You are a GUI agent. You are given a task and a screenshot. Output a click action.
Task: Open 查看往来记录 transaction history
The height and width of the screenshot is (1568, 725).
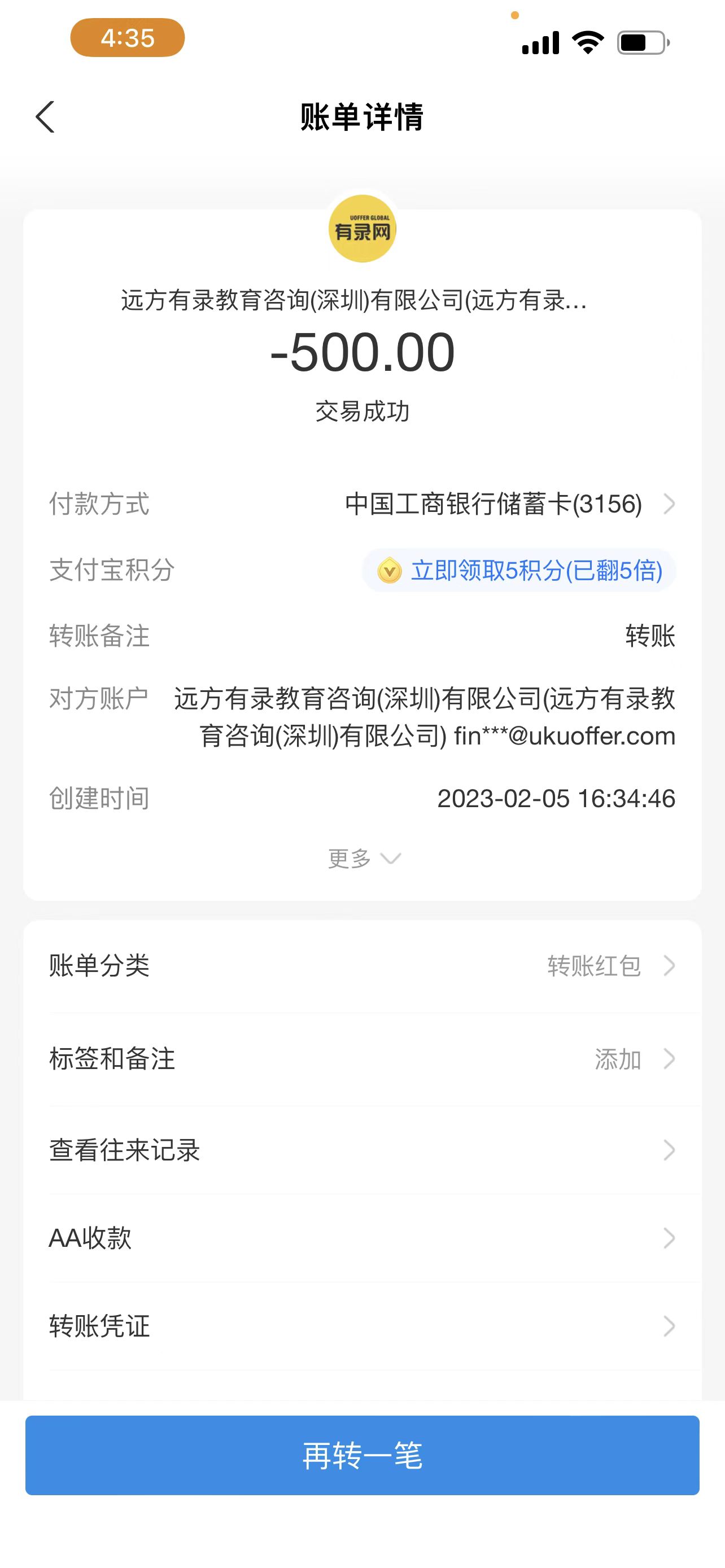(x=362, y=1150)
